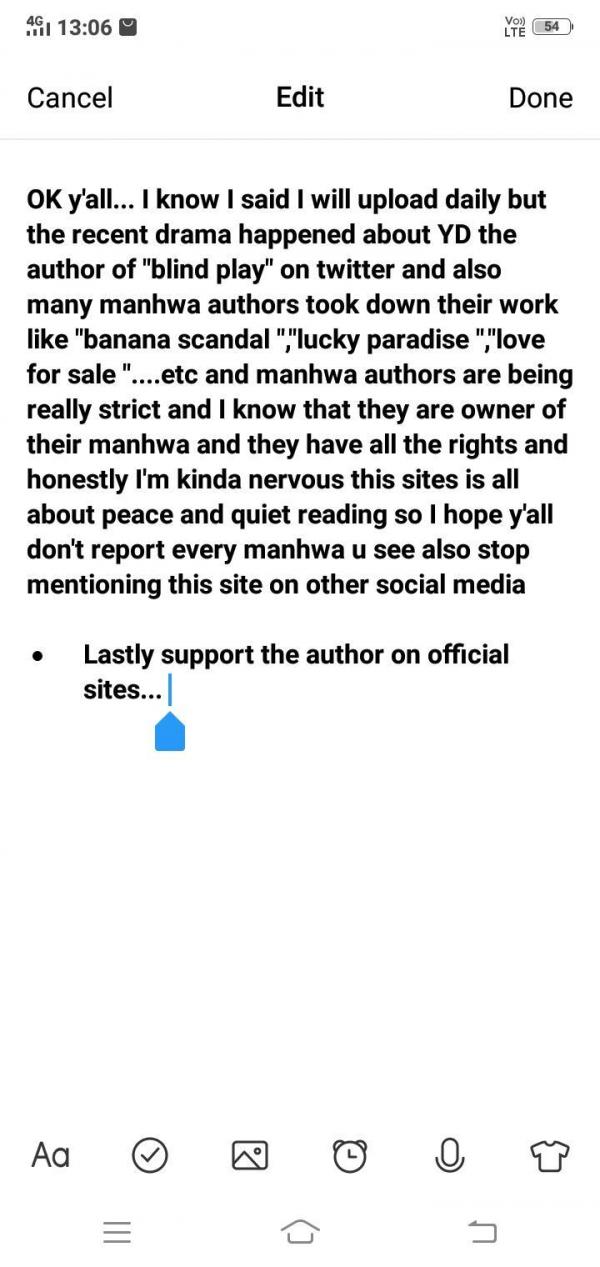This screenshot has height=1267, width=600.
Task: Insert a picture into the note
Action: click(x=249, y=1156)
